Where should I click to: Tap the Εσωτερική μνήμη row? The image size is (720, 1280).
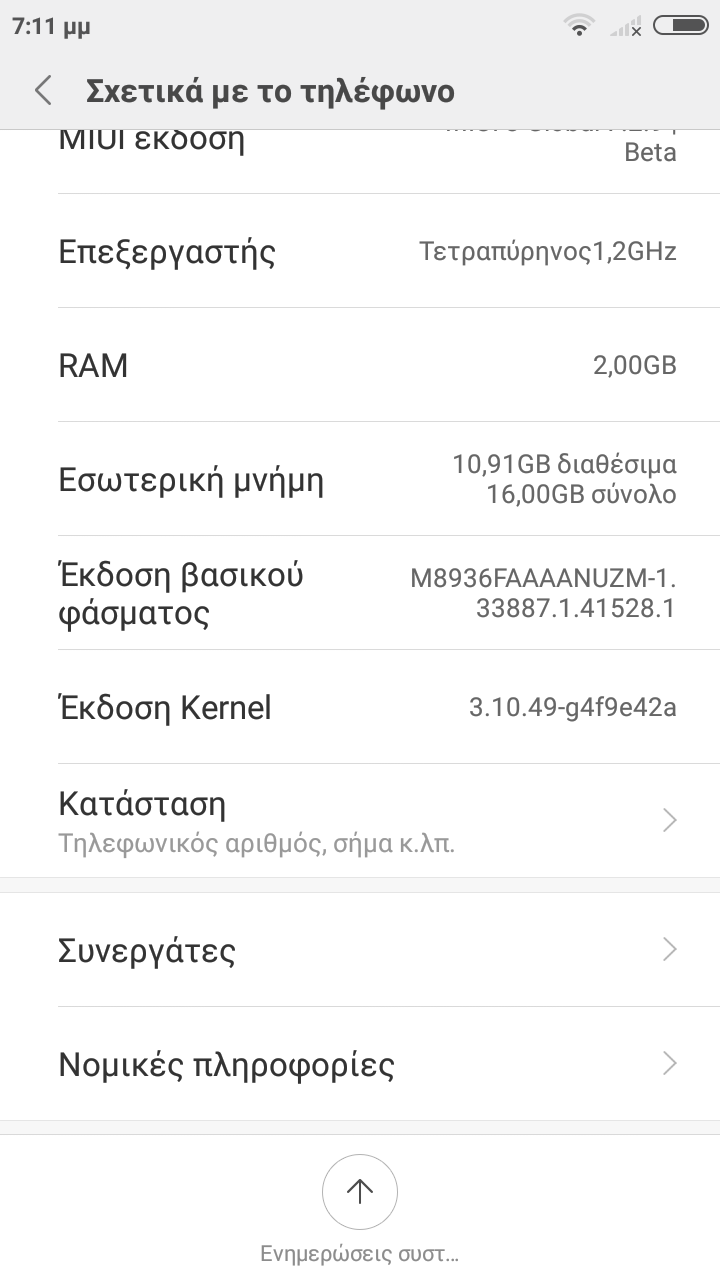tap(360, 479)
